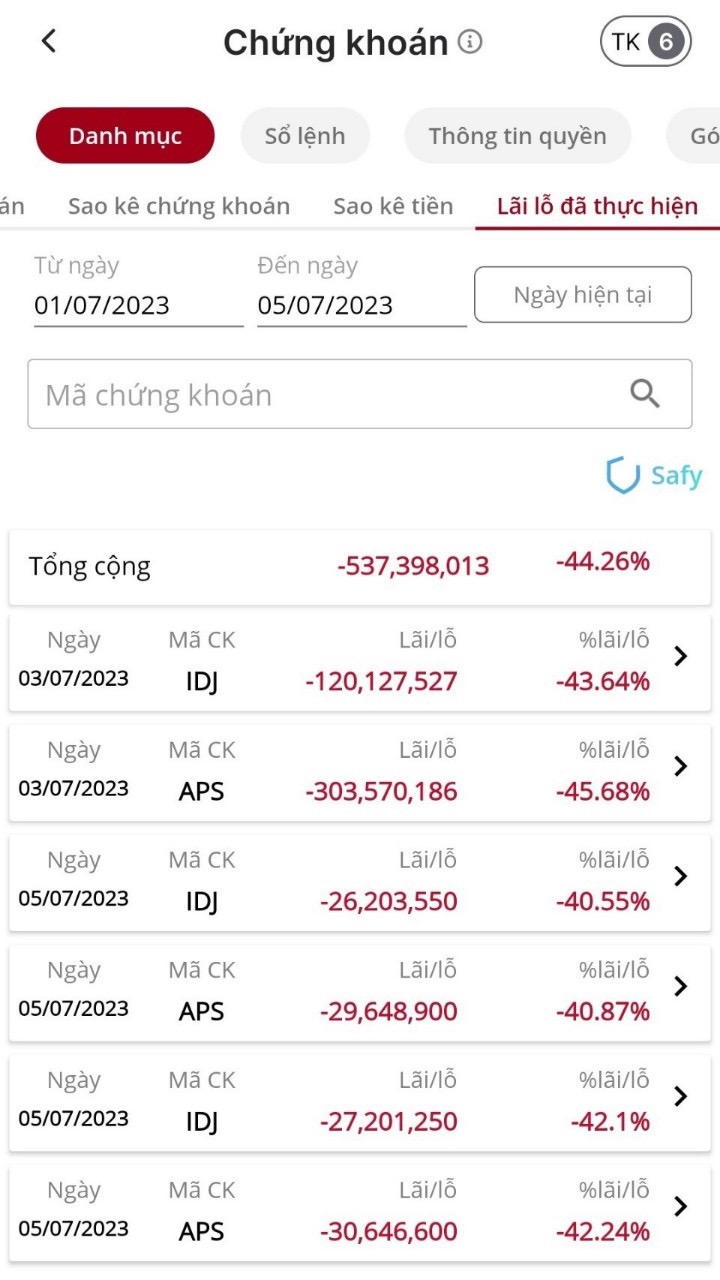Screen dimensions: 720x1280
Task: Change the Từ ngày start date
Action: [x=138, y=305]
